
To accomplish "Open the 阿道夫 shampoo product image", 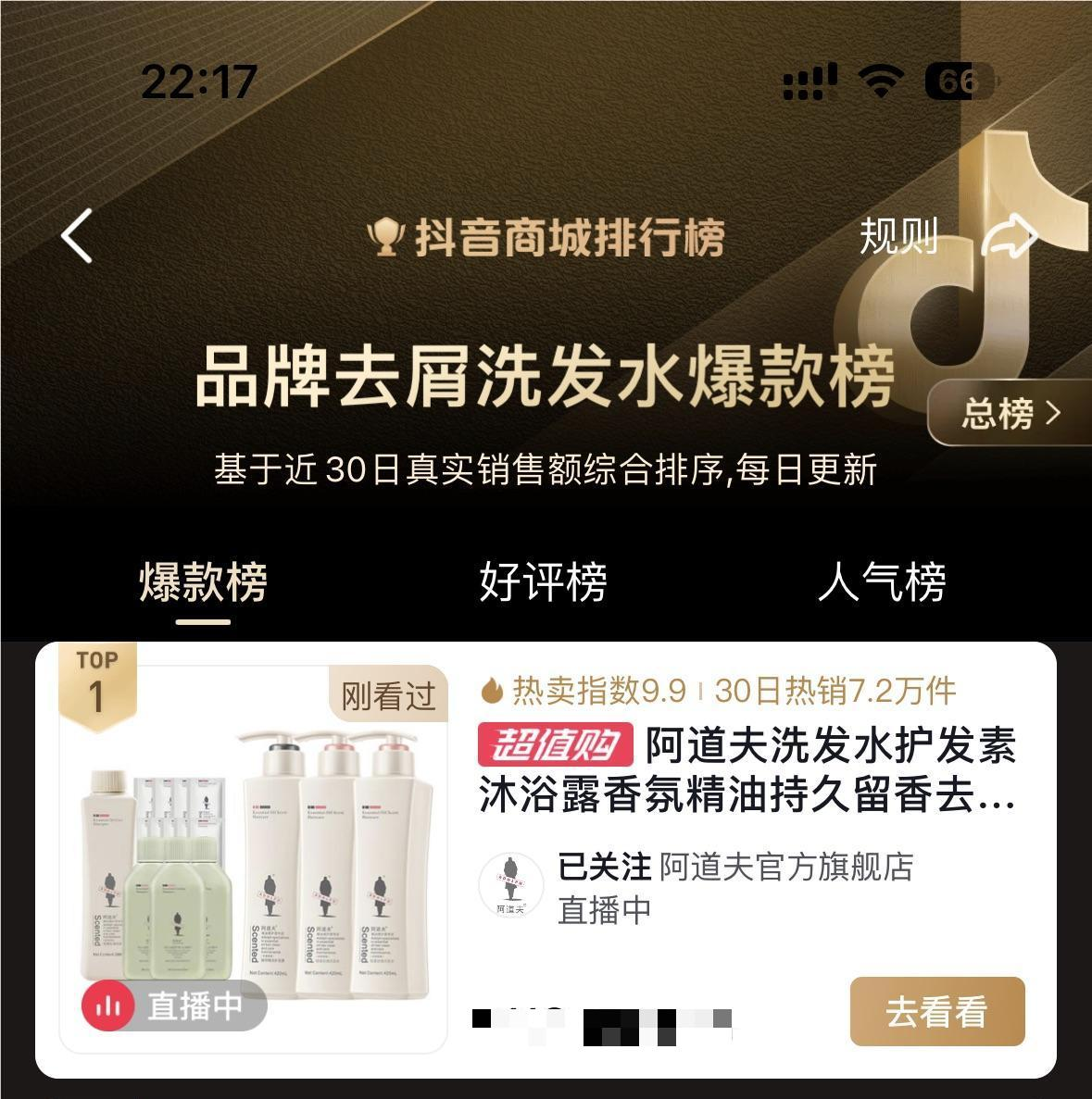I will 253,861.
